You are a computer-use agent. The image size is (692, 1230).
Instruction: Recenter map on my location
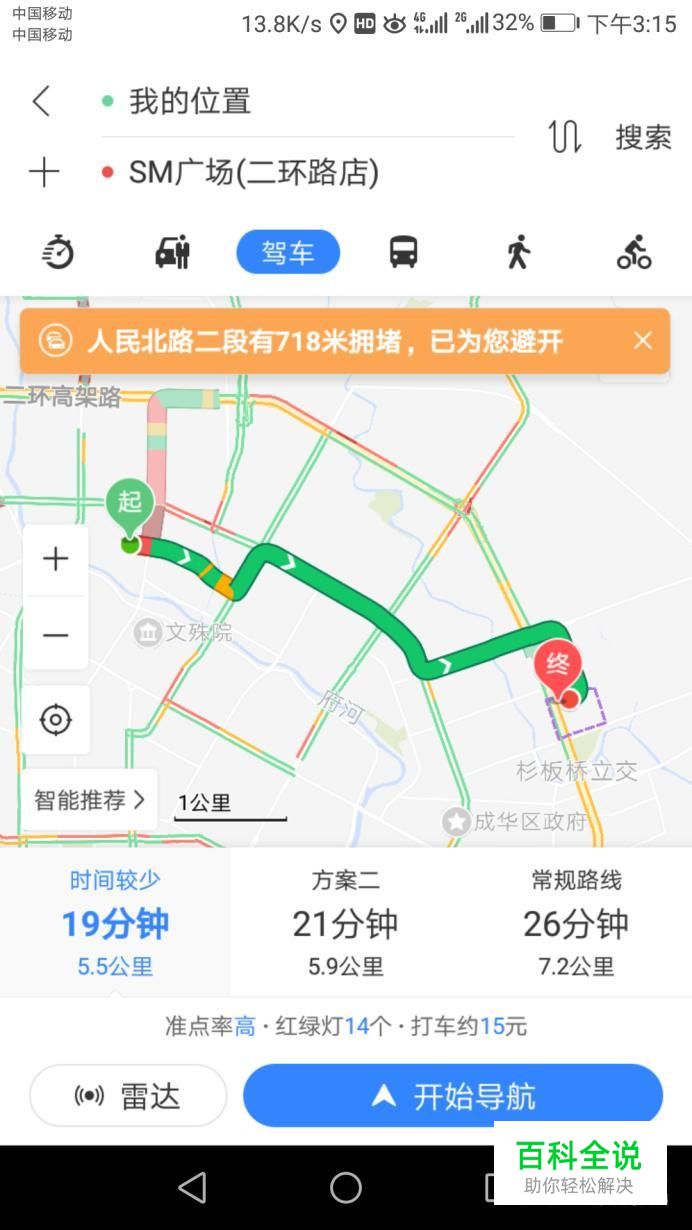point(55,720)
